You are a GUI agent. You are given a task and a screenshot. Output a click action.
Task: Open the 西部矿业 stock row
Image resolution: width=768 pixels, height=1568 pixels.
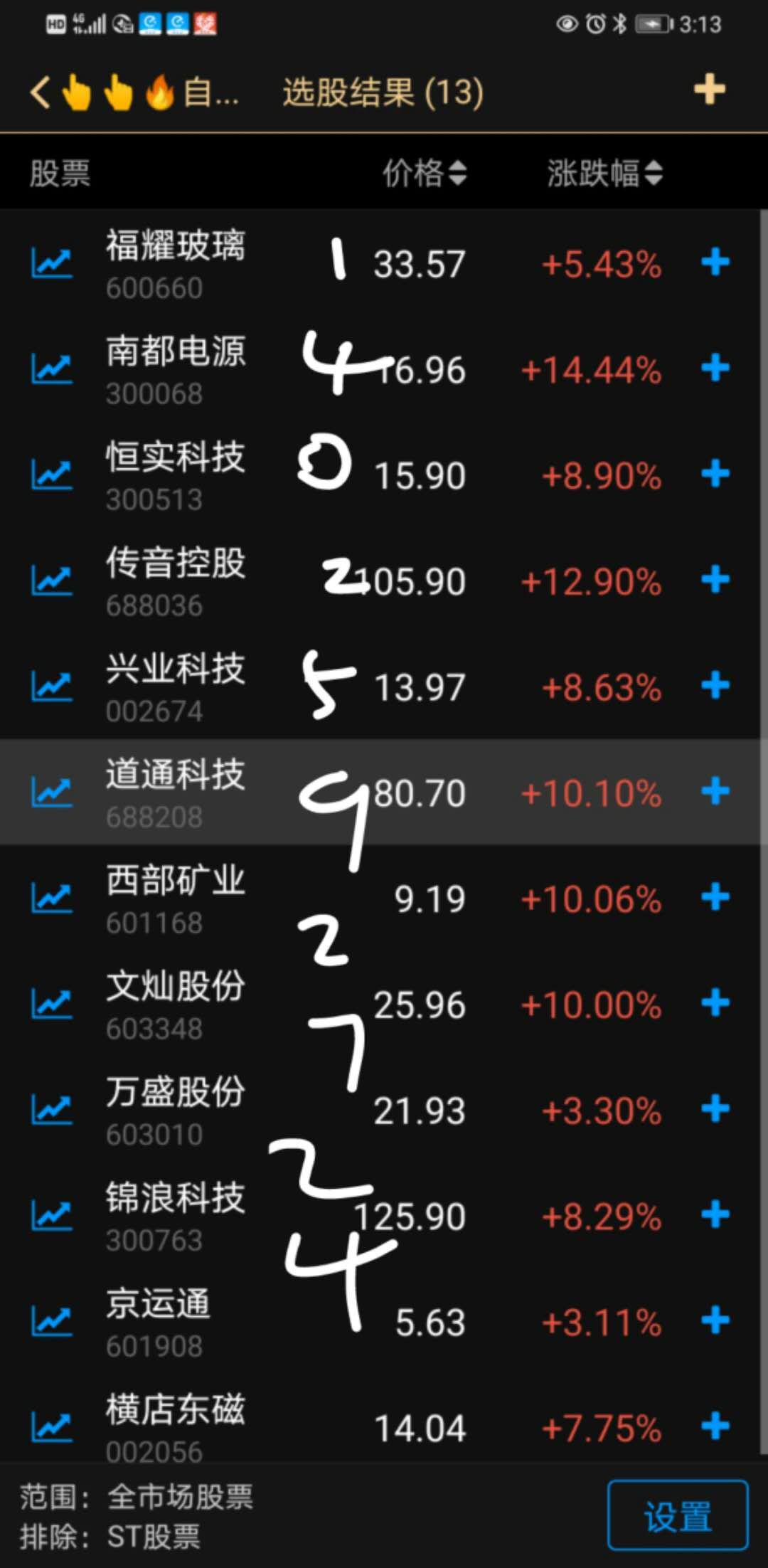click(x=176, y=898)
